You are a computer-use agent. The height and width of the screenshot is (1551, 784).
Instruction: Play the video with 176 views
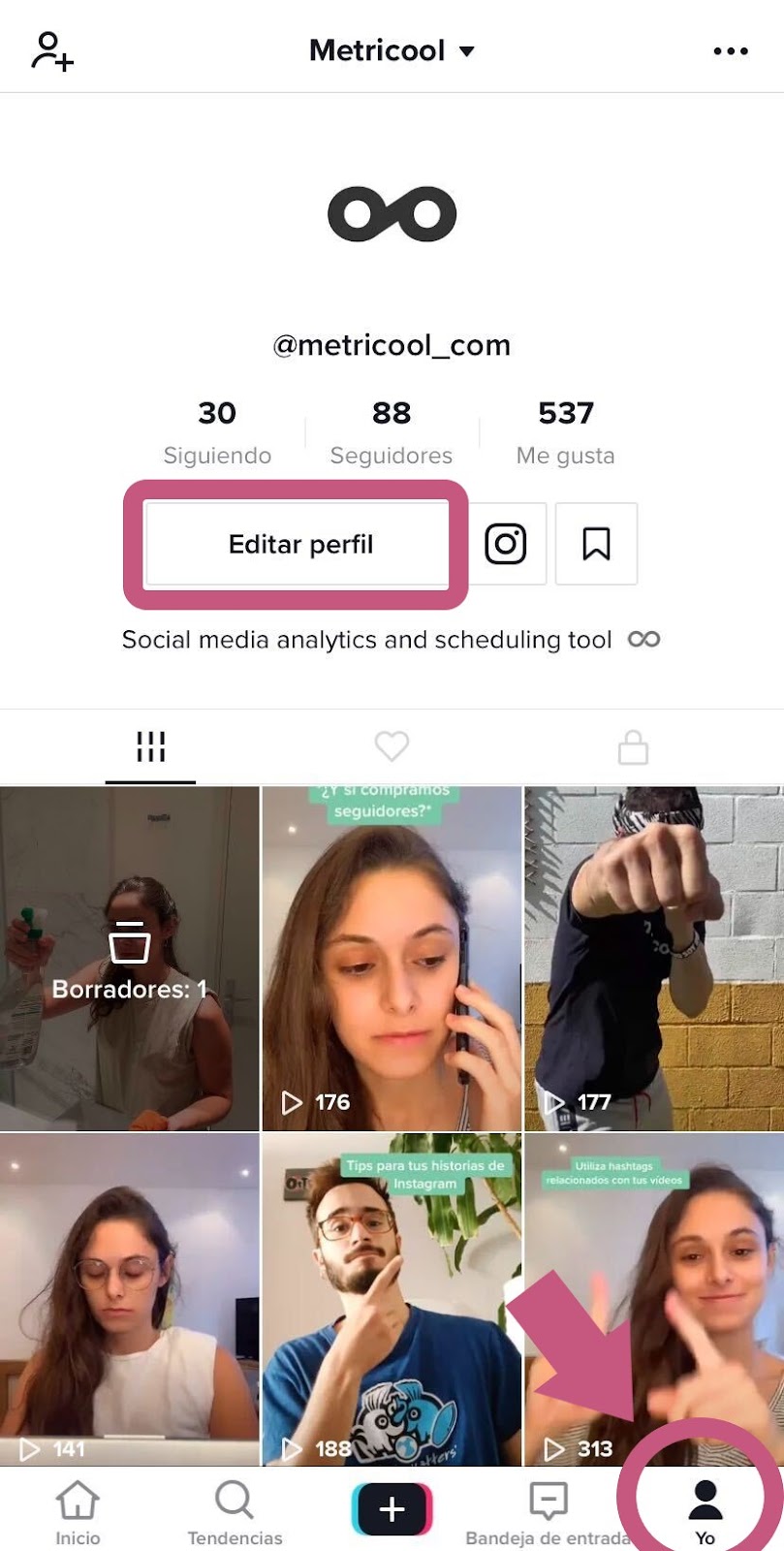392,959
